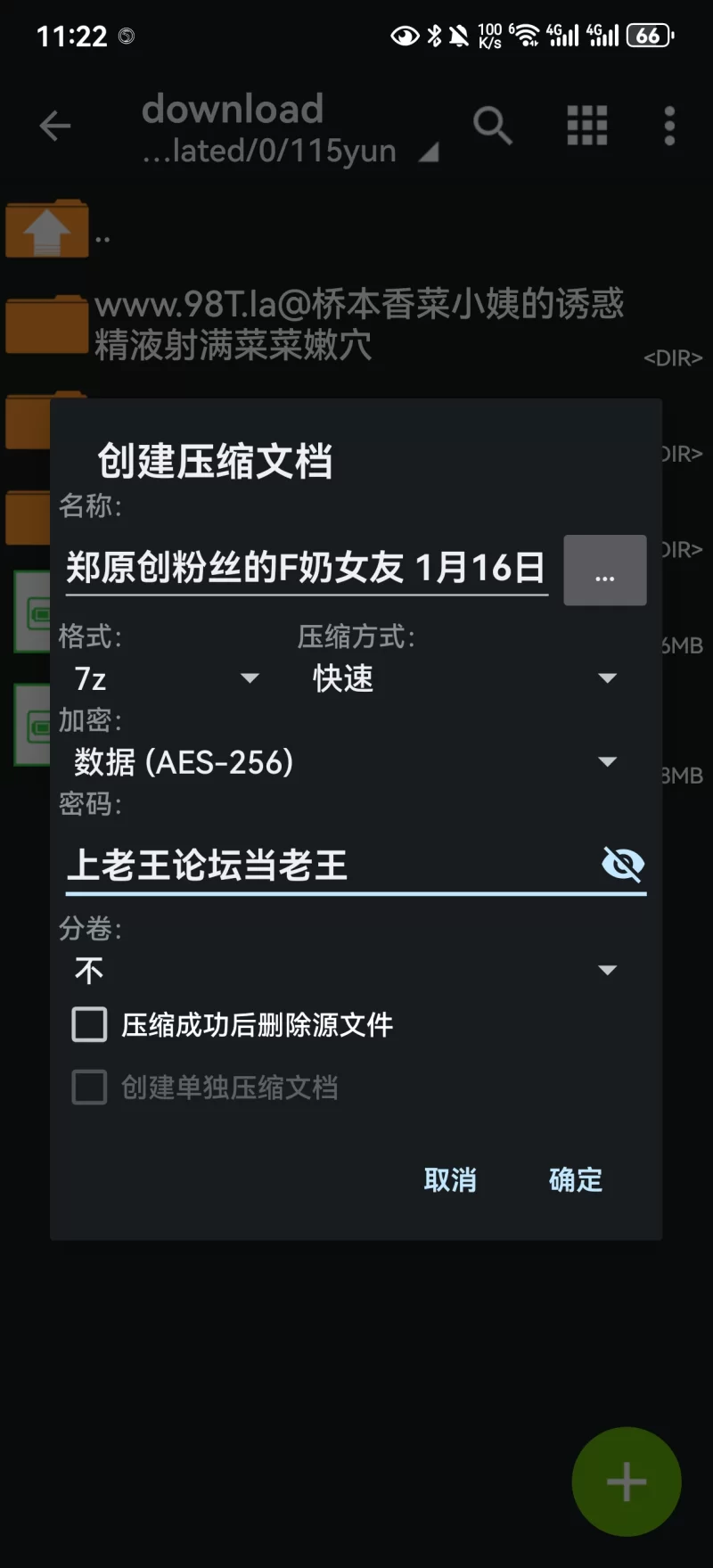Image resolution: width=713 pixels, height=1568 pixels.
Task: Tap the "..." browse button beside the name
Action: (x=605, y=571)
